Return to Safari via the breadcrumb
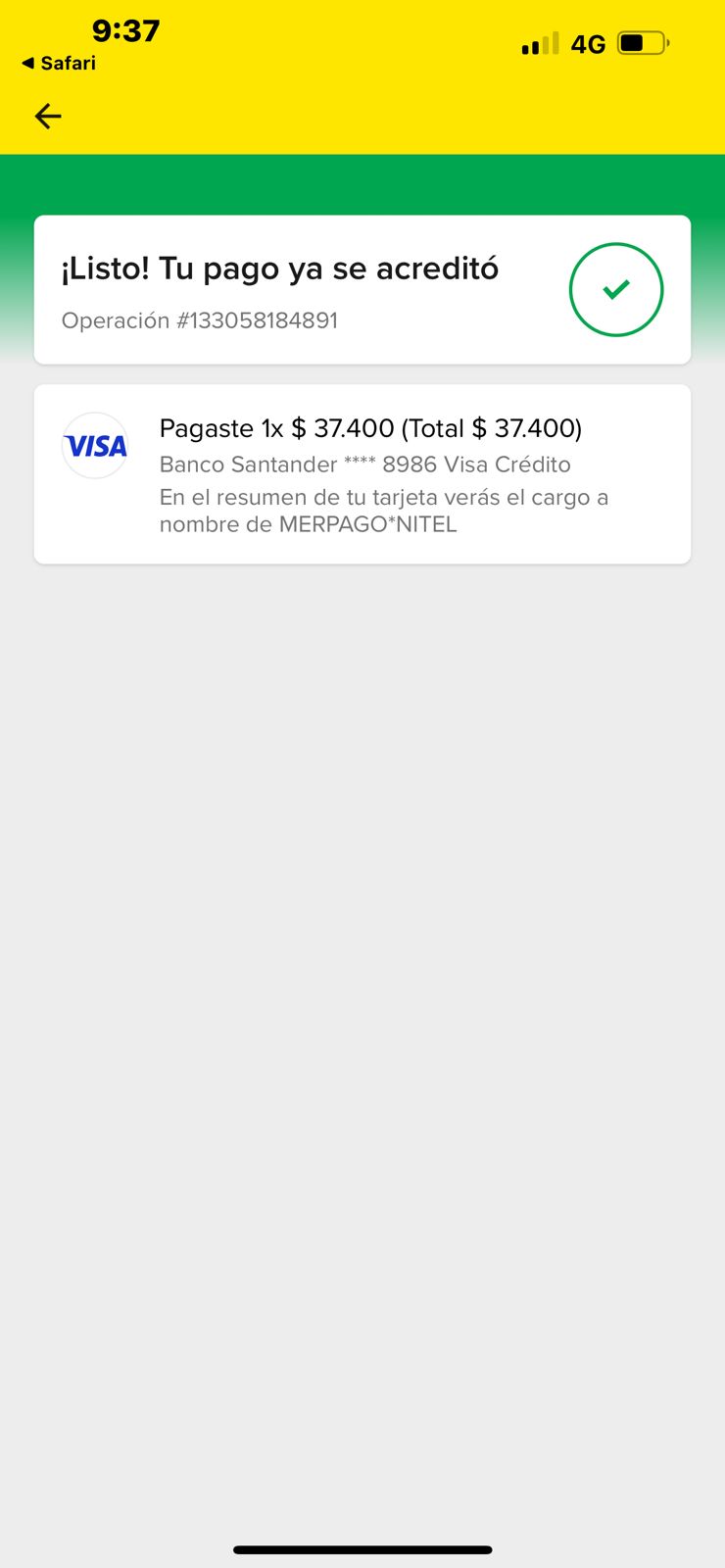 tap(59, 63)
